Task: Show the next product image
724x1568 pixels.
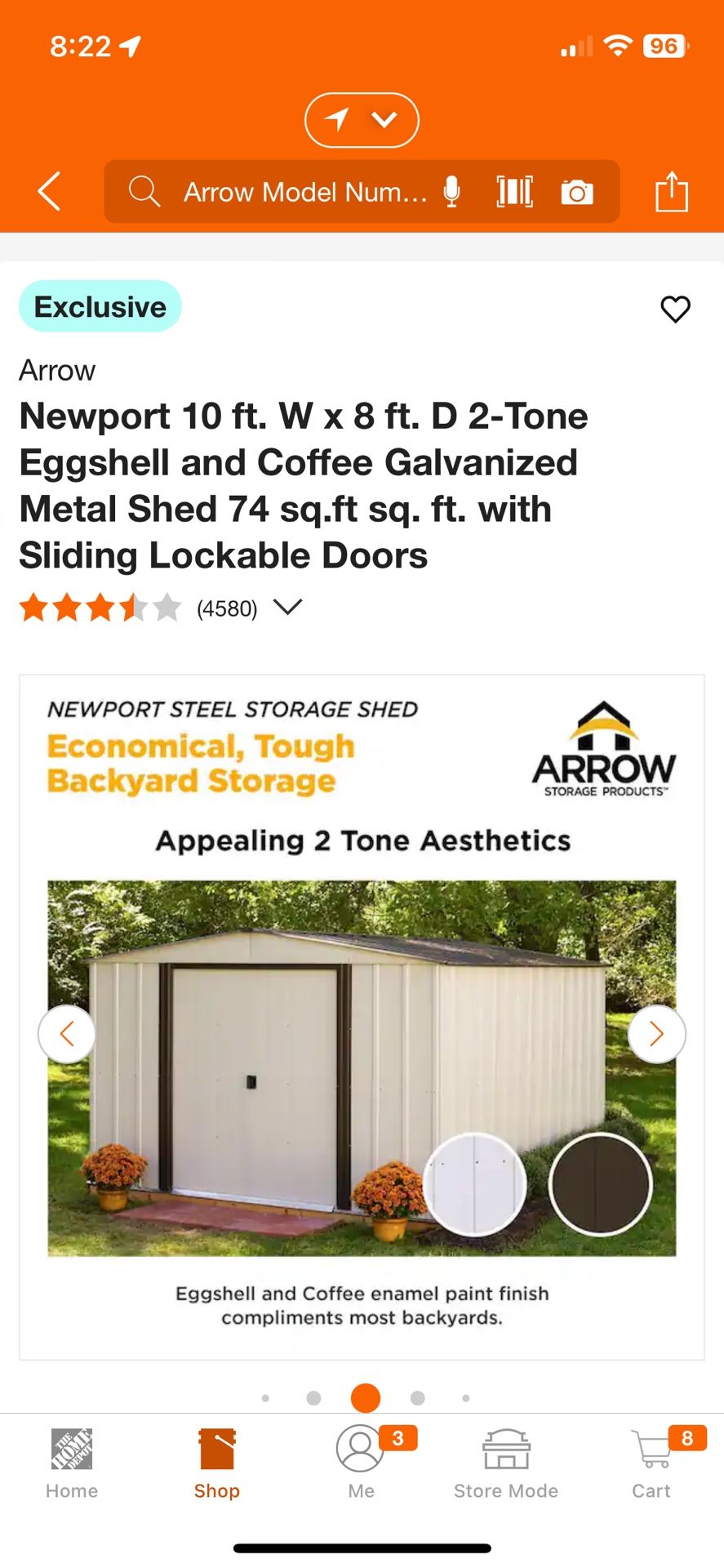Action: (x=656, y=1034)
